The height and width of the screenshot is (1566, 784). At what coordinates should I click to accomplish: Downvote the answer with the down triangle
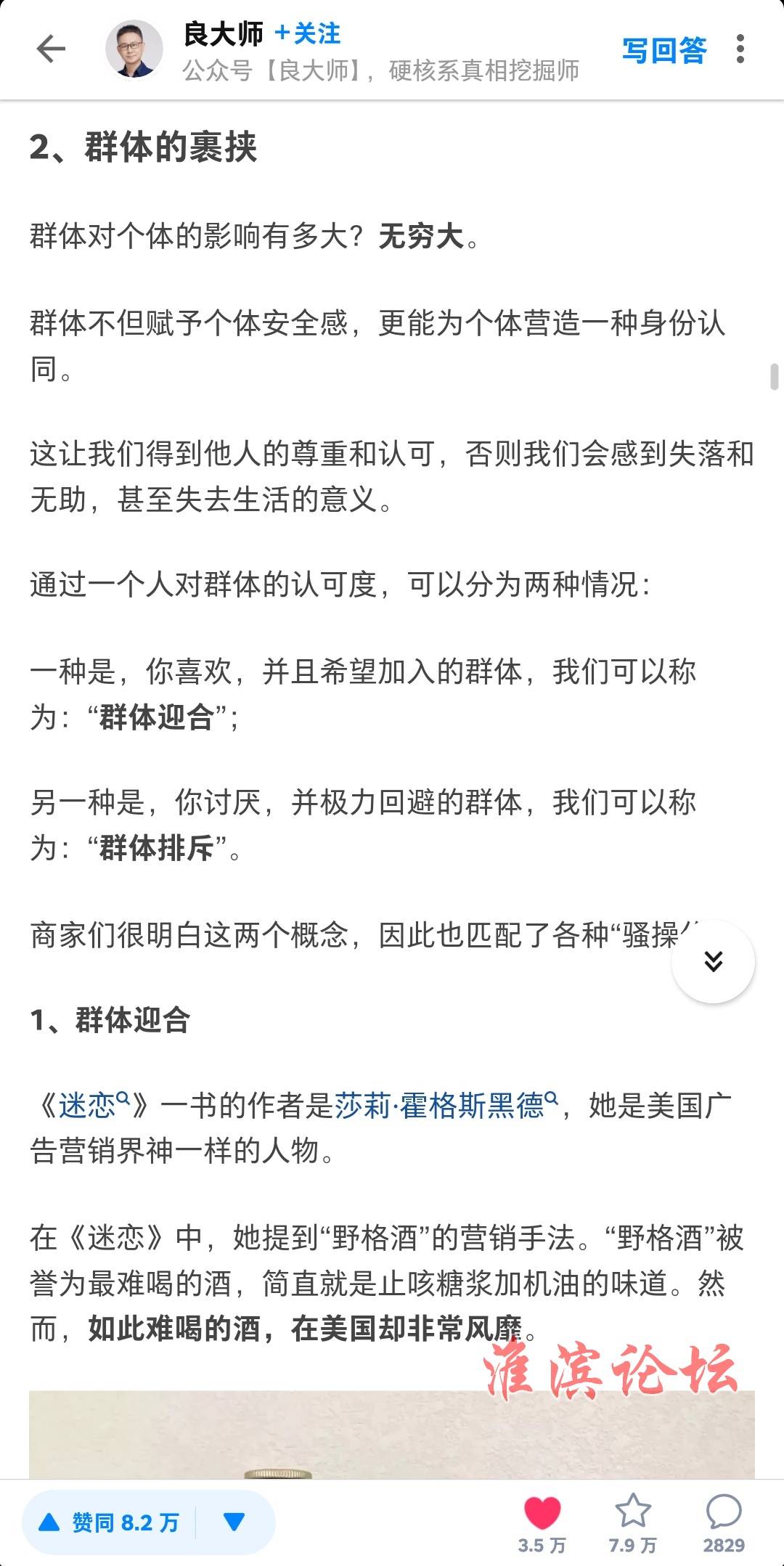coord(234,1522)
